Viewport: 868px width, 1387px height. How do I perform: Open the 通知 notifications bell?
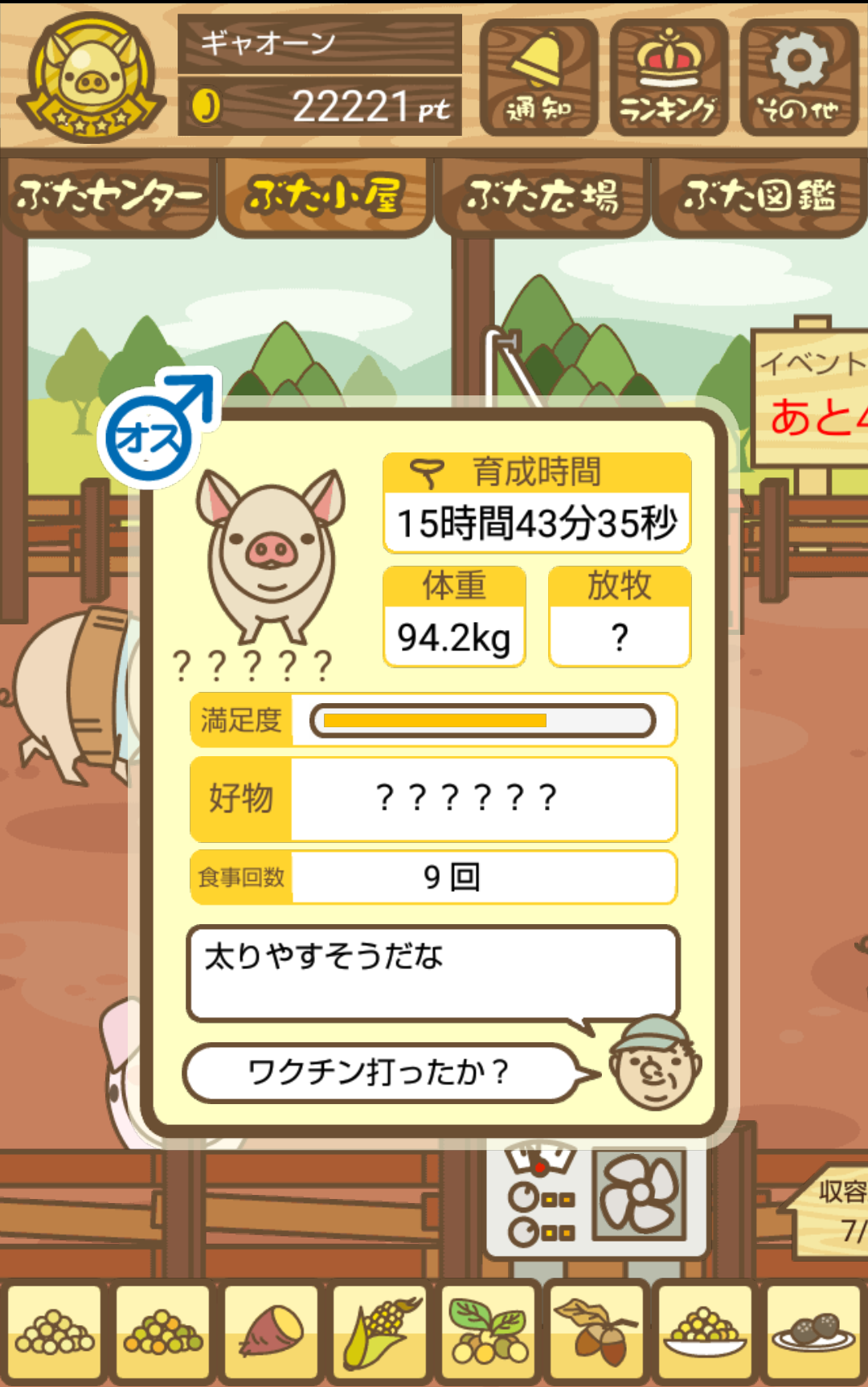point(538,77)
